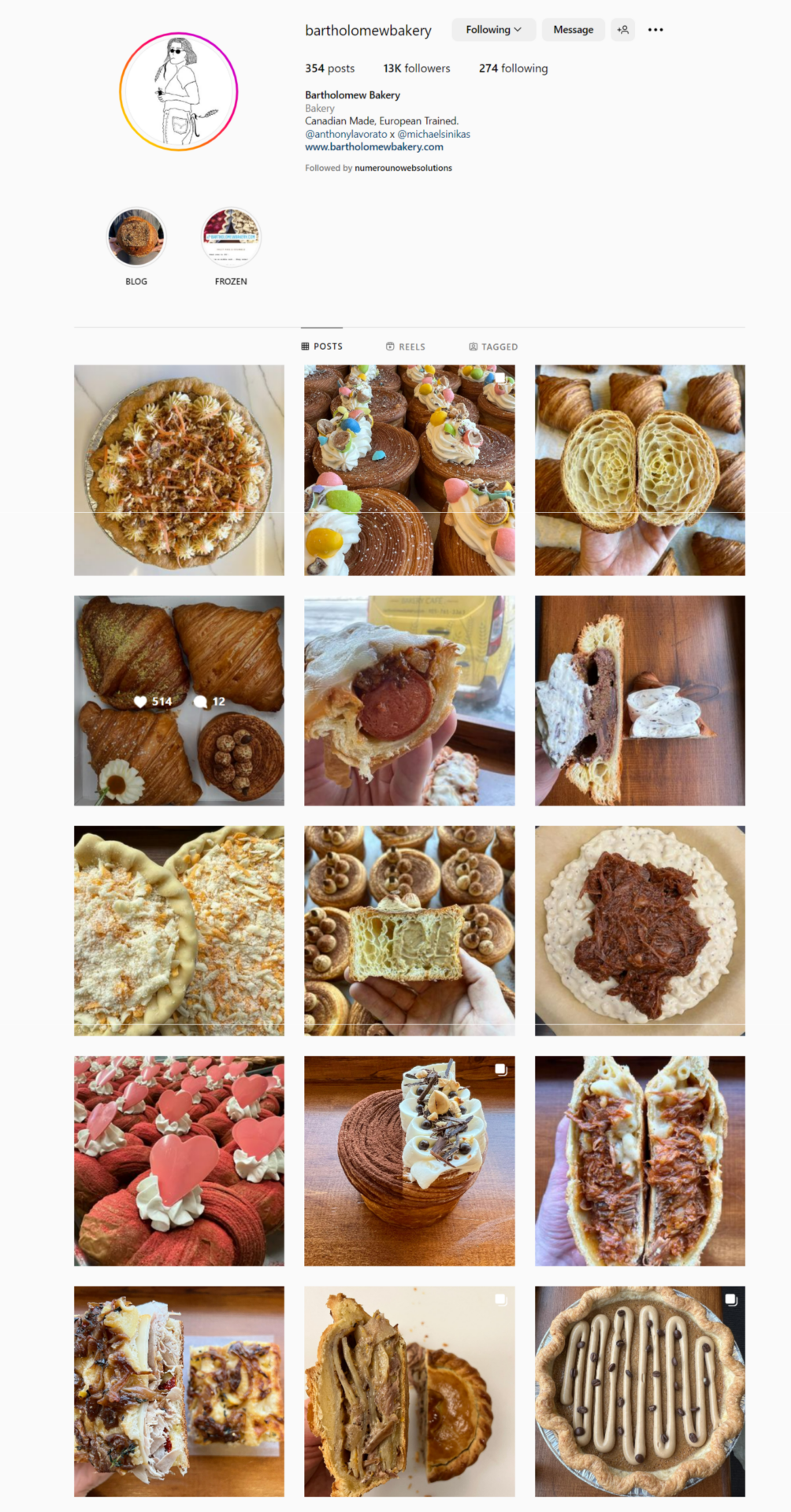Screen dimensions: 791x1512
Task: Open the three-dot options menu
Action: click(x=655, y=30)
